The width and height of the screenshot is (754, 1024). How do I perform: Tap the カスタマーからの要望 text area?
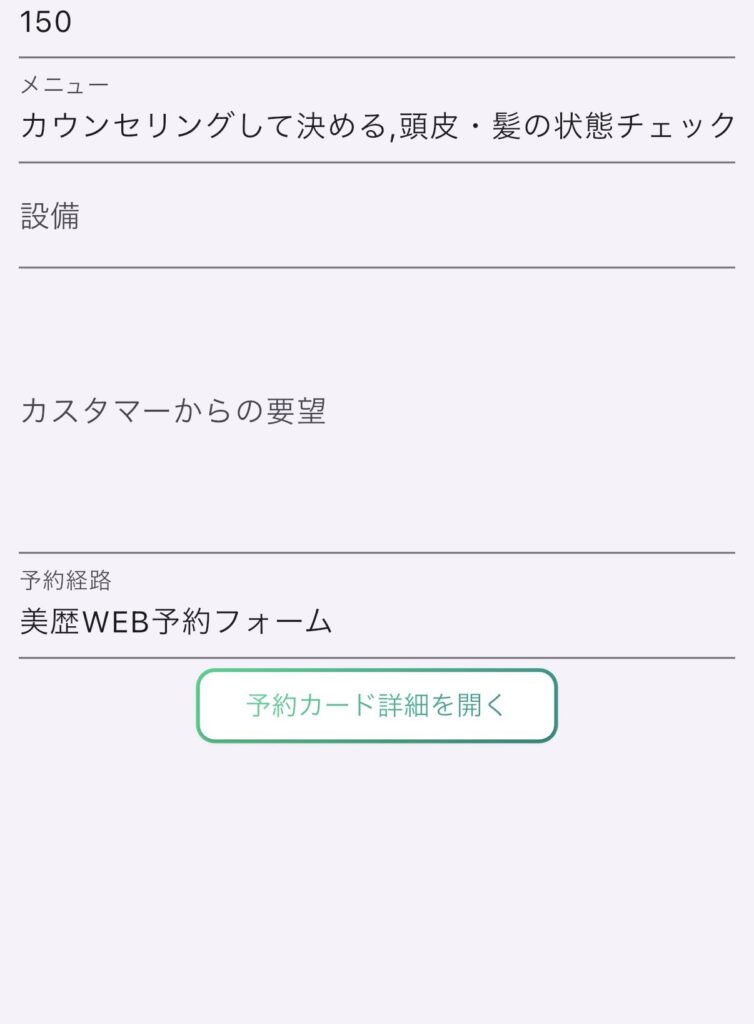376,412
